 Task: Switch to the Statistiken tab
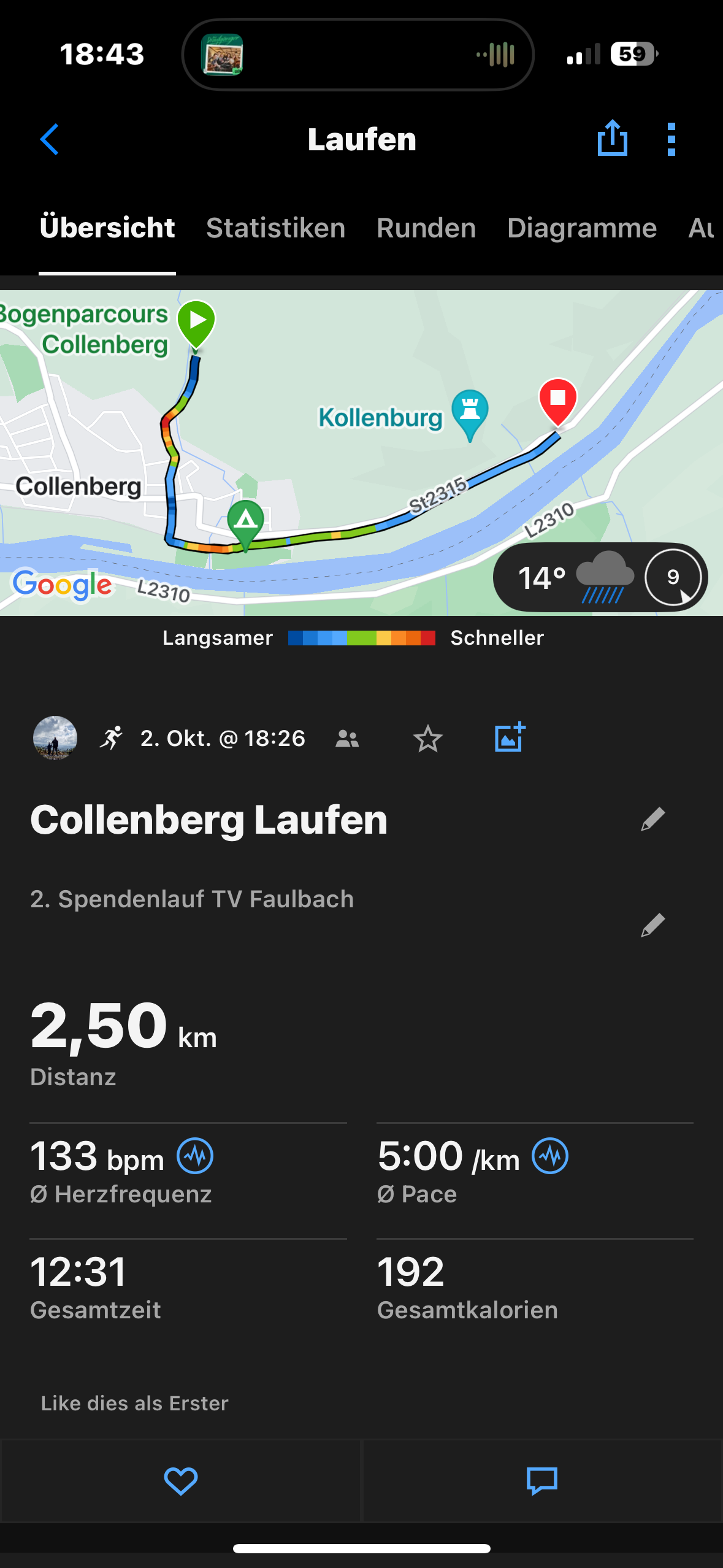(275, 228)
